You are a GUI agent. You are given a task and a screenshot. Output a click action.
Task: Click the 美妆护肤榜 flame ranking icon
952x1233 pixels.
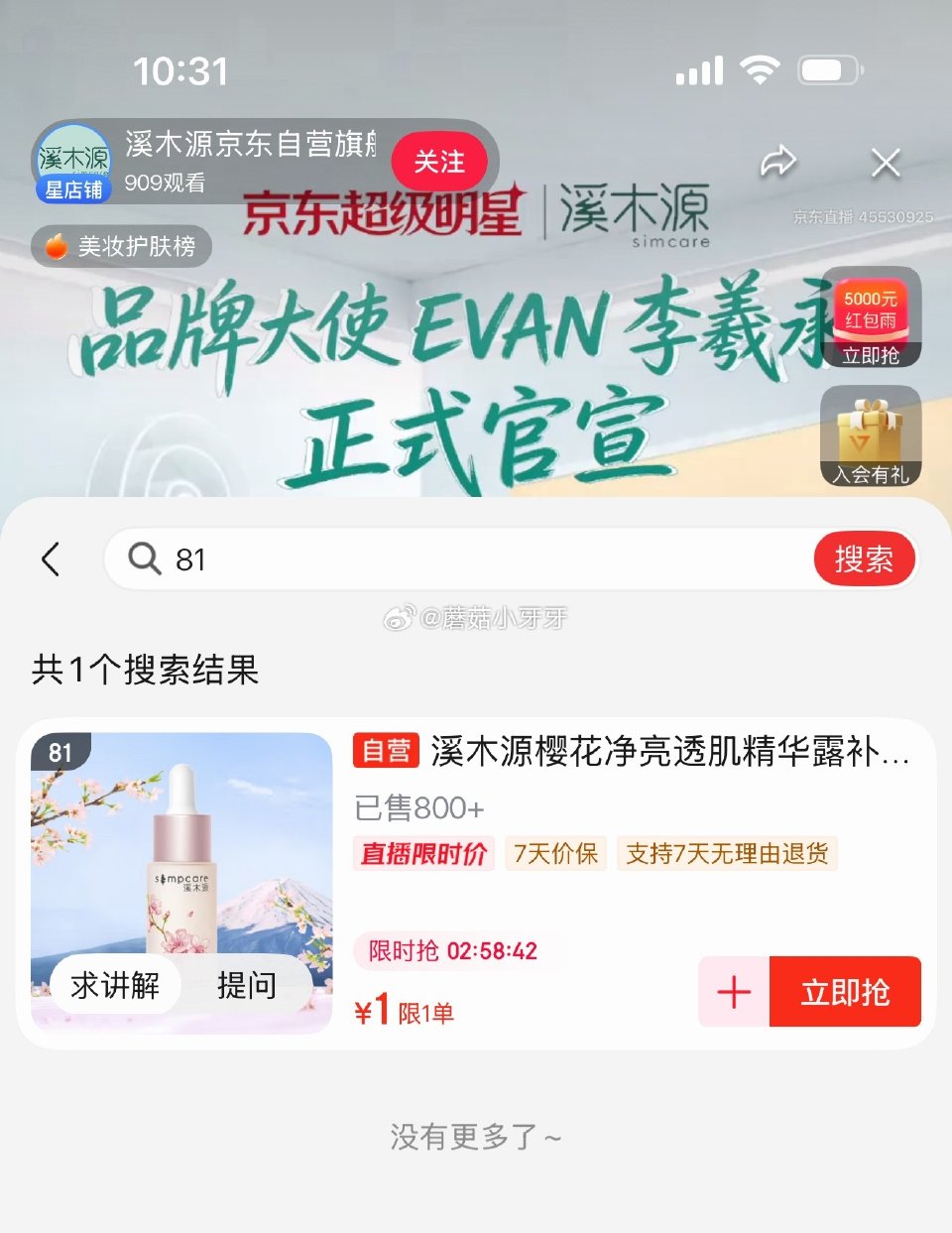click(121, 247)
